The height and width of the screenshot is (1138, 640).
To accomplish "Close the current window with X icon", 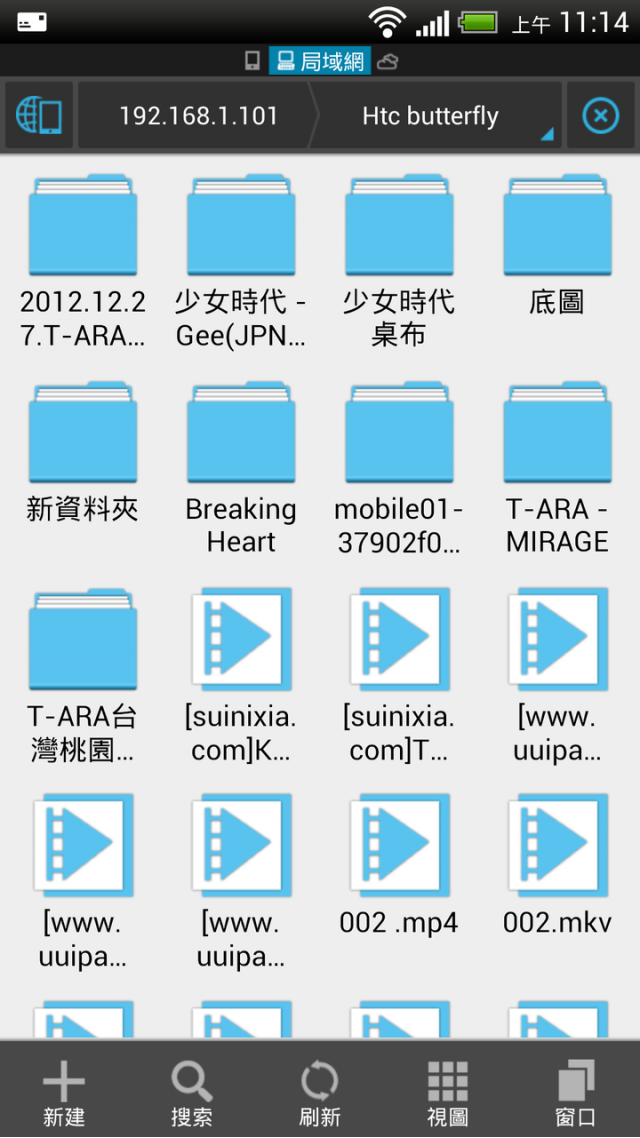I will pos(601,115).
